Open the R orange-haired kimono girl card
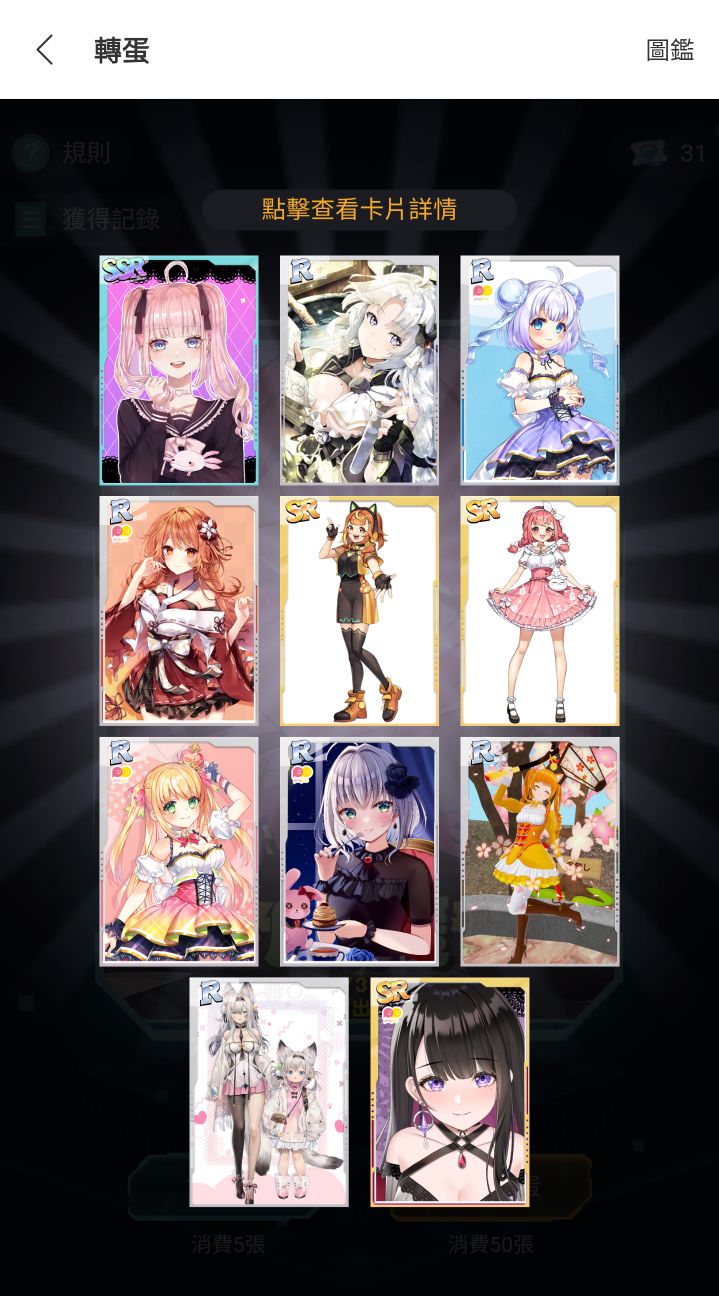Viewport: 719px width, 1296px height. pyautogui.click(x=179, y=610)
